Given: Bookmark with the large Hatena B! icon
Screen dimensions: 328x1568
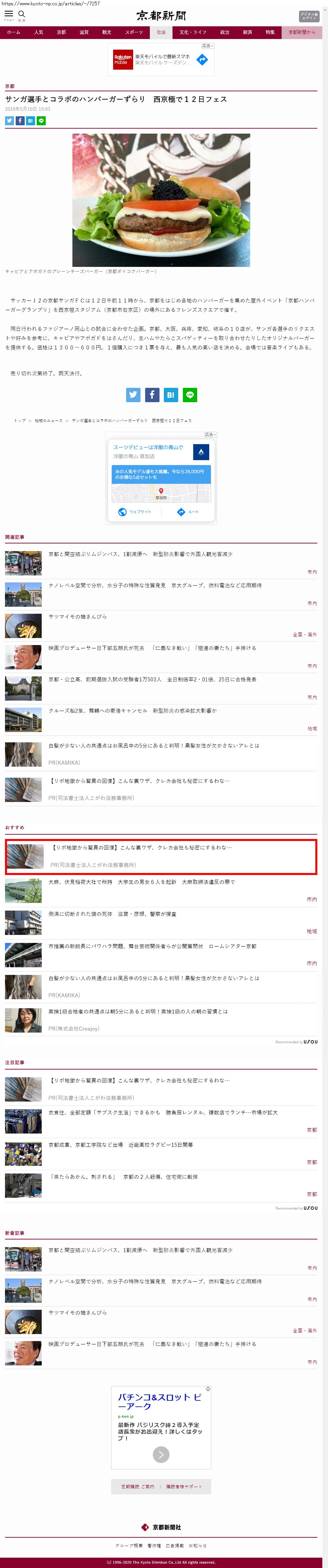Looking at the screenshot, I should tap(171, 395).
